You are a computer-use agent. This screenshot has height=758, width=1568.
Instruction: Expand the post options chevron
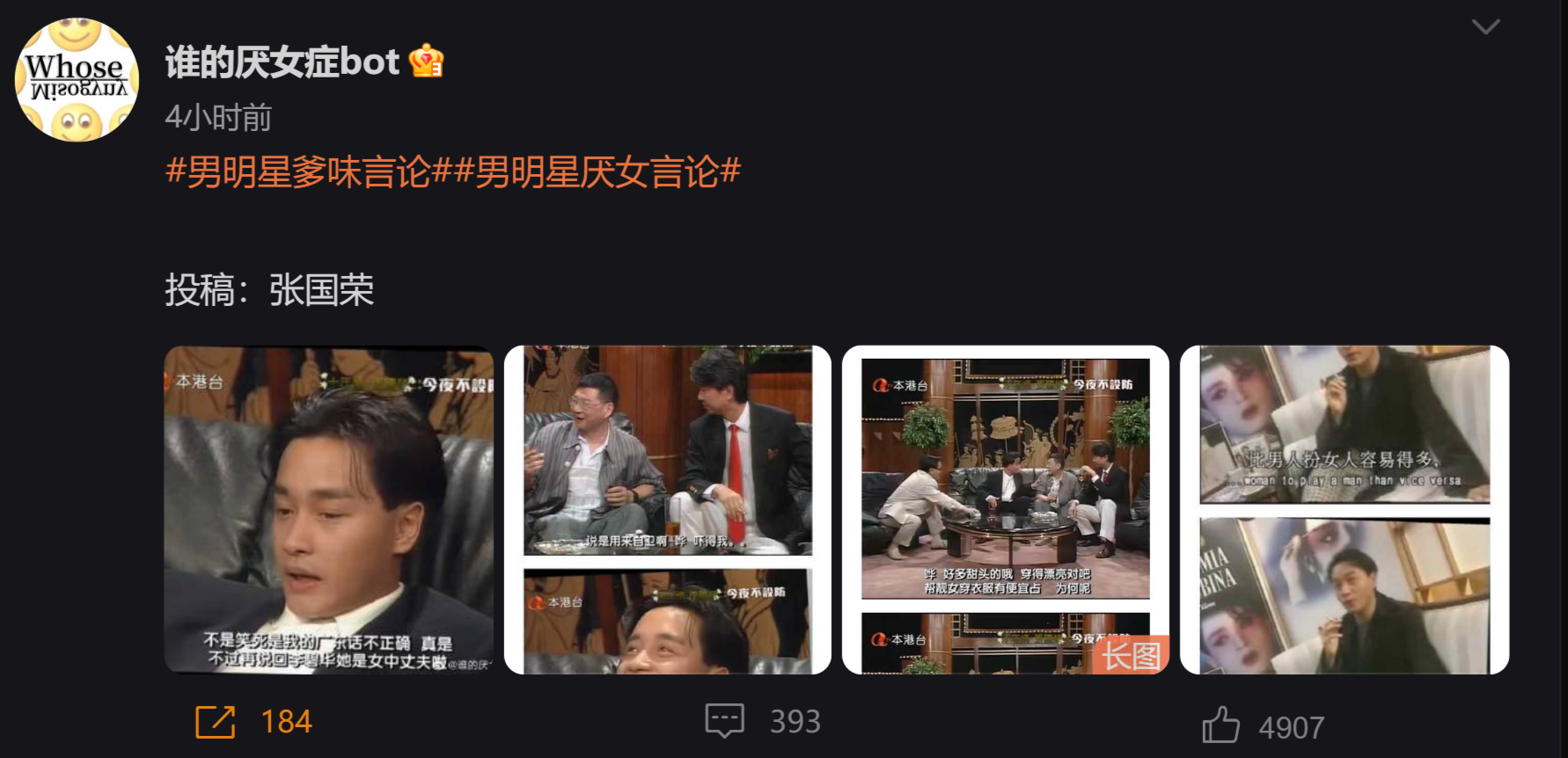coord(1485,27)
